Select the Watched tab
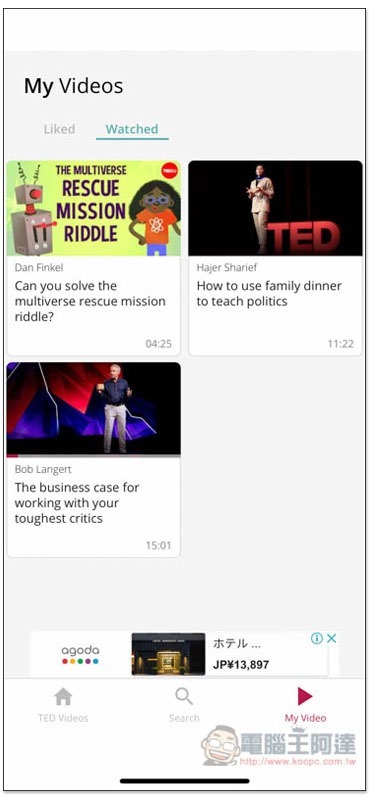369x800 pixels. (132, 129)
